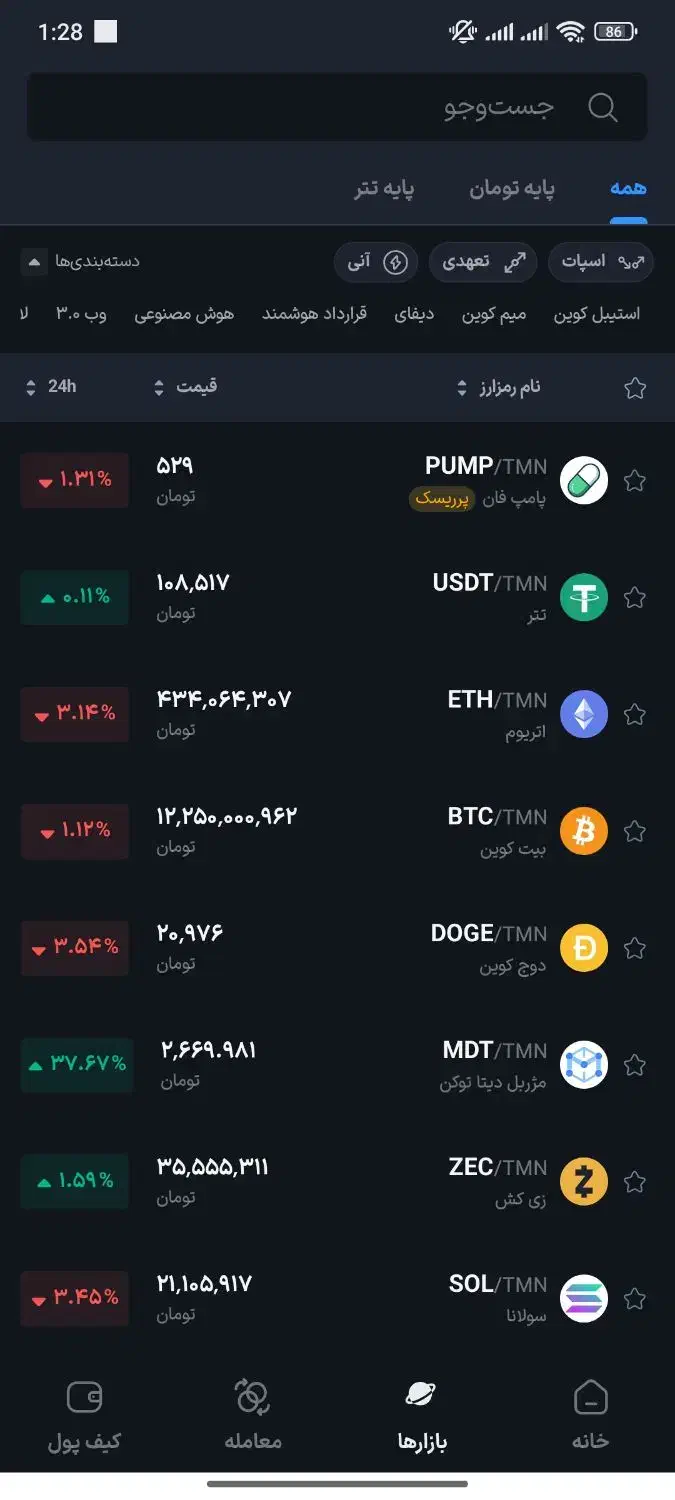Sort the list by 24h change
675x1500 pixels.
tap(50, 387)
